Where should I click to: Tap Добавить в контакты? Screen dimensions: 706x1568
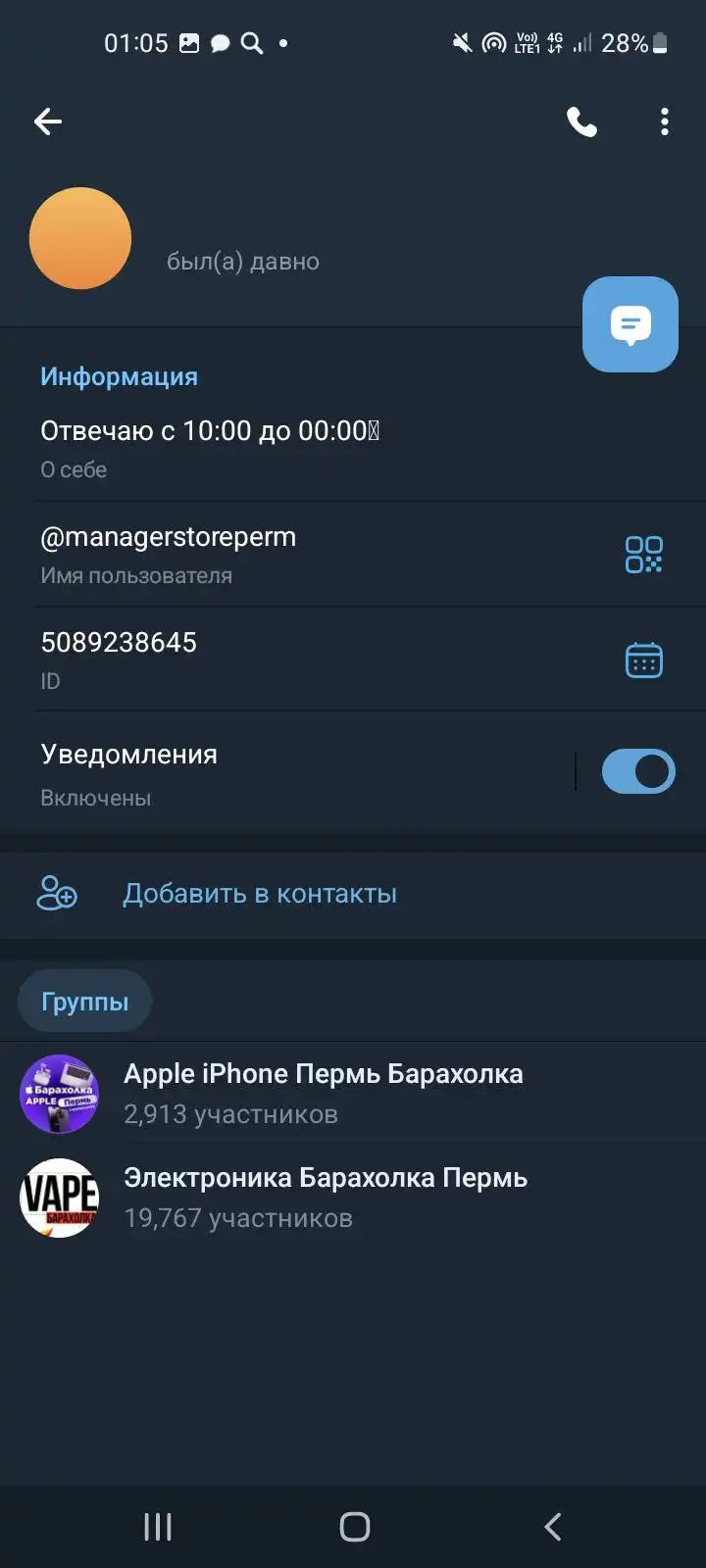click(259, 894)
